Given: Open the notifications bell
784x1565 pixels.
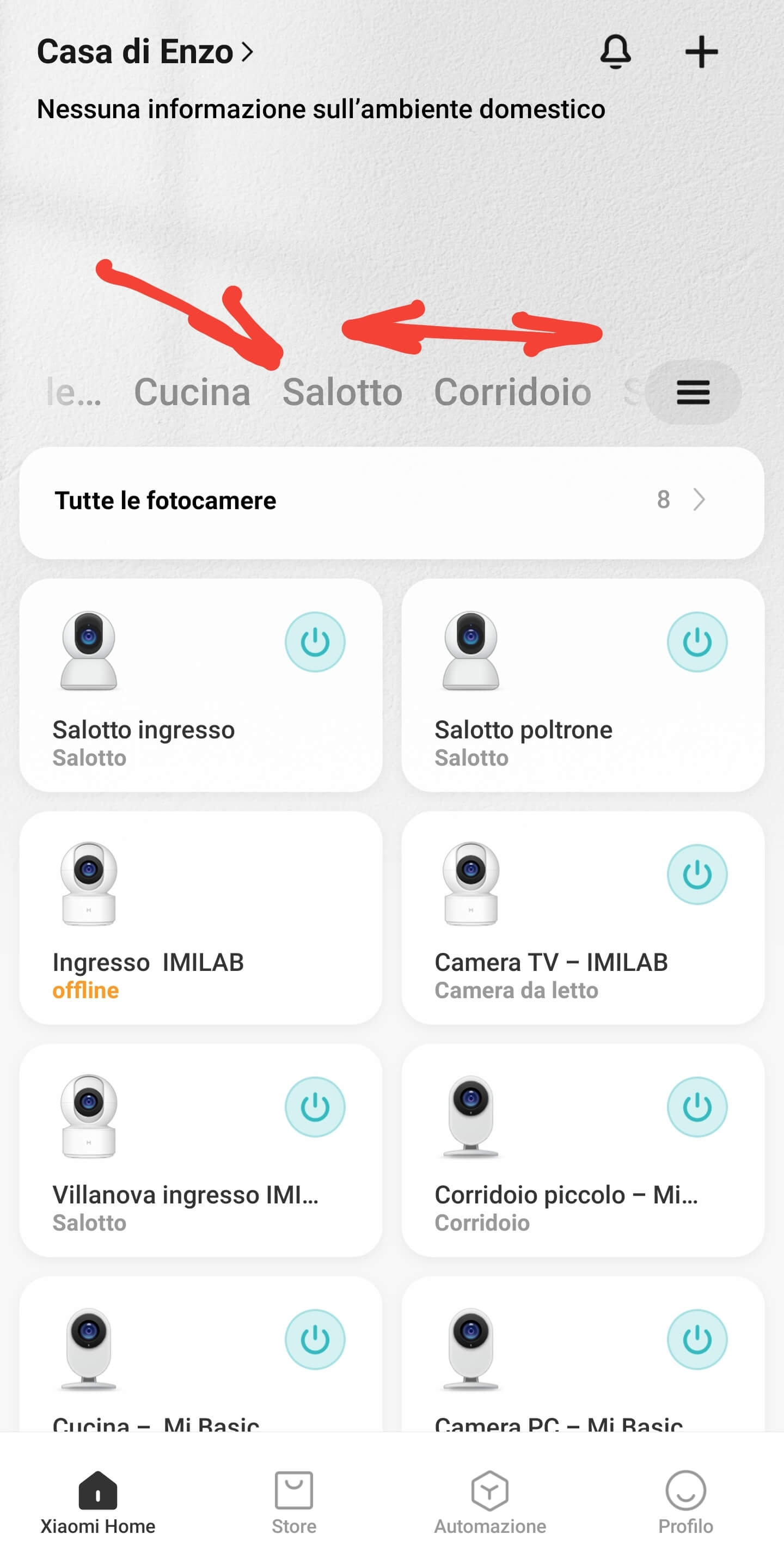Looking at the screenshot, I should 615,52.
